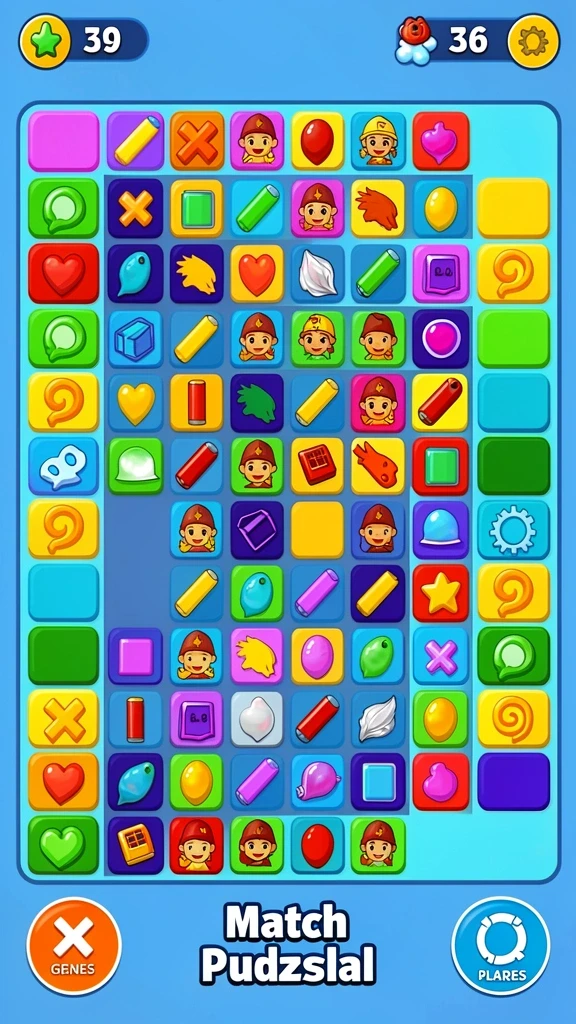Select the purple X on blue tile
Screen dimensions: 576x1024
441,656
